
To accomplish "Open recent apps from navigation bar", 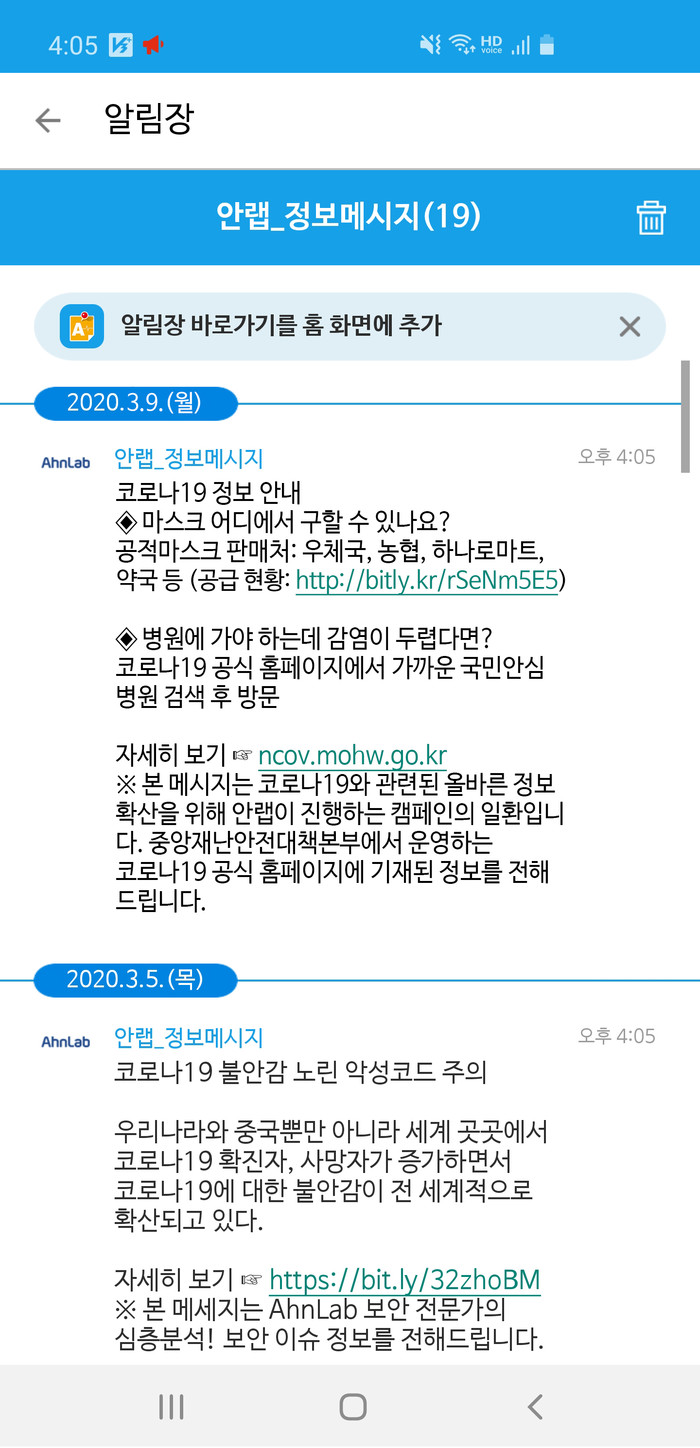I will [171, 1407].
